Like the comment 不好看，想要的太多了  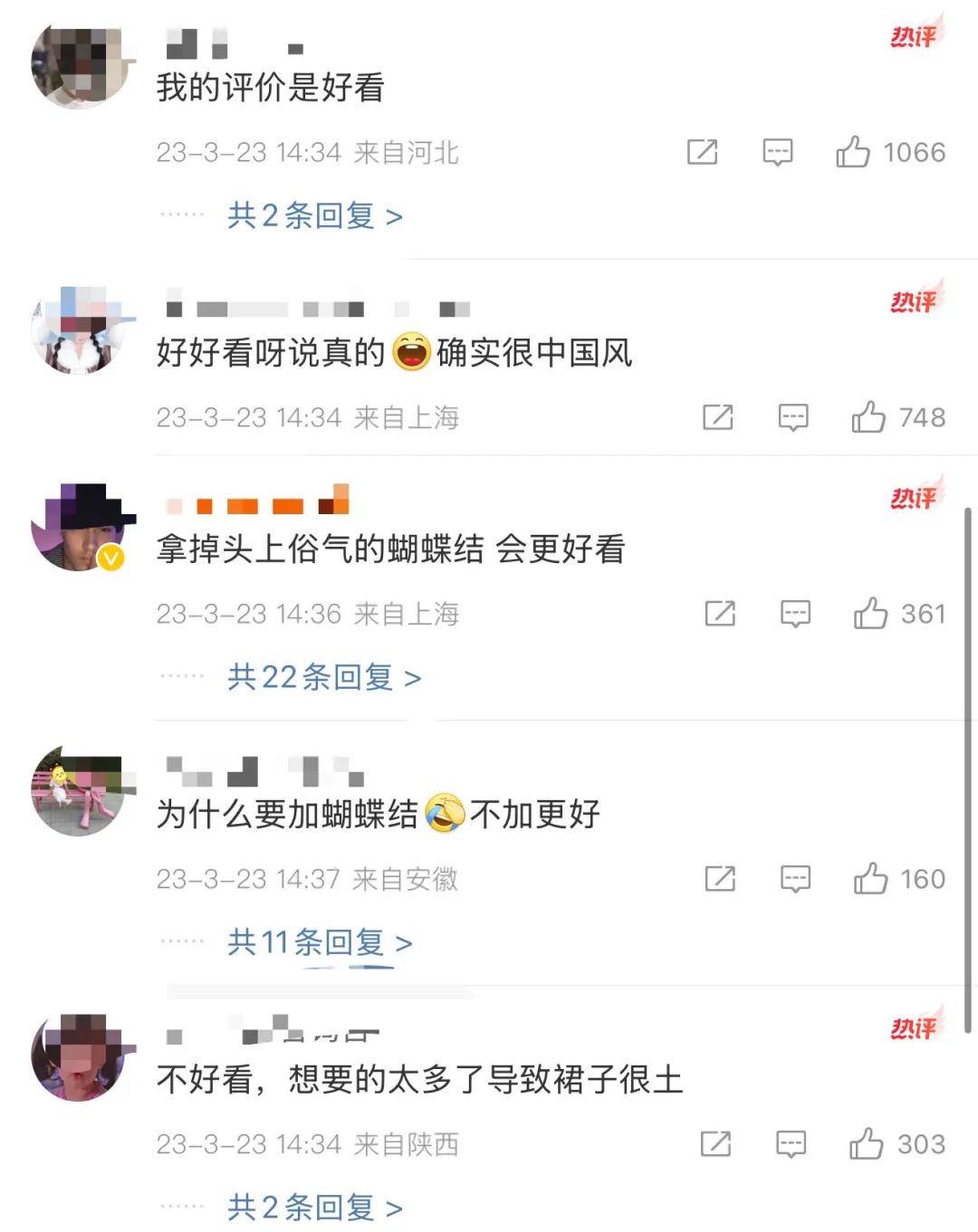(x=867, y=1144)
